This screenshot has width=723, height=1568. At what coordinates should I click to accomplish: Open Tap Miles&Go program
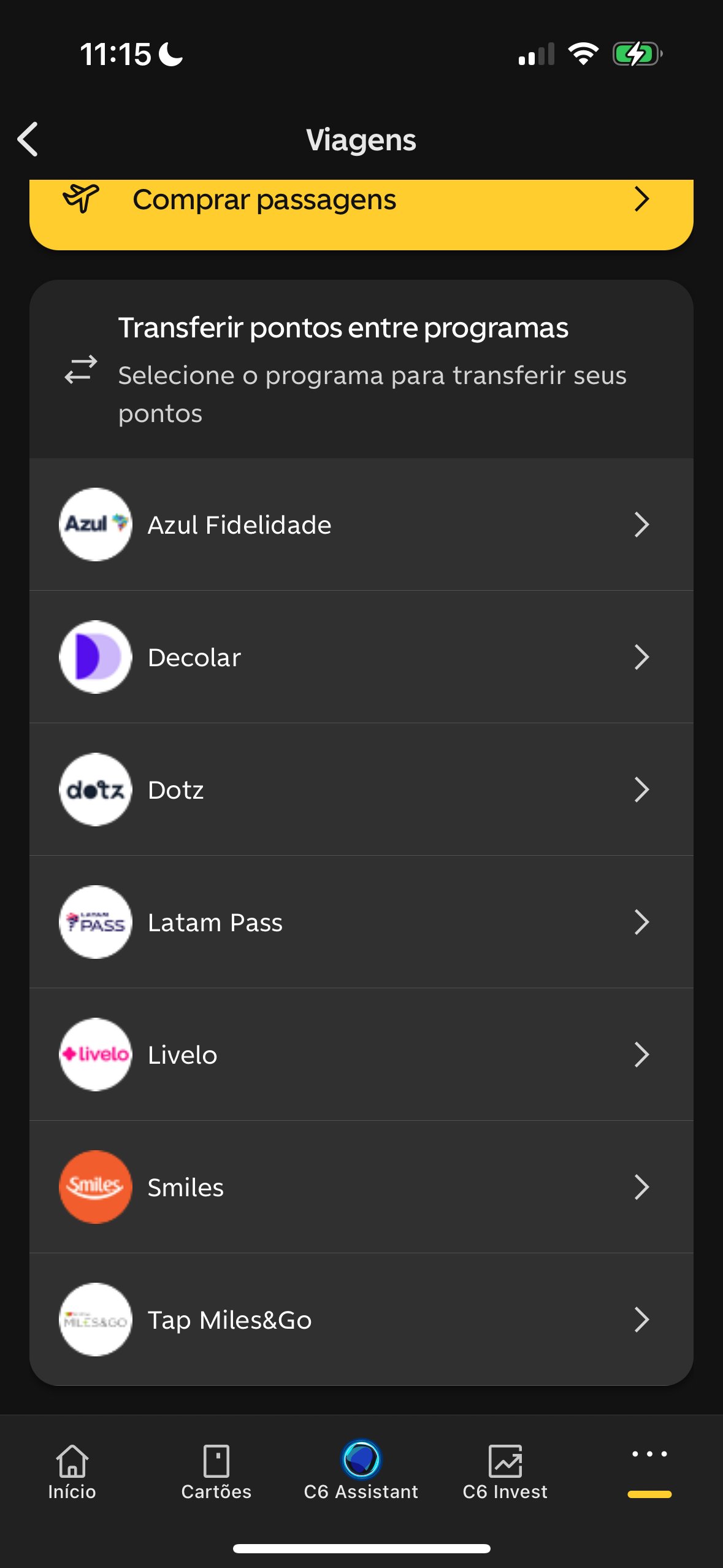(361, 1320)
